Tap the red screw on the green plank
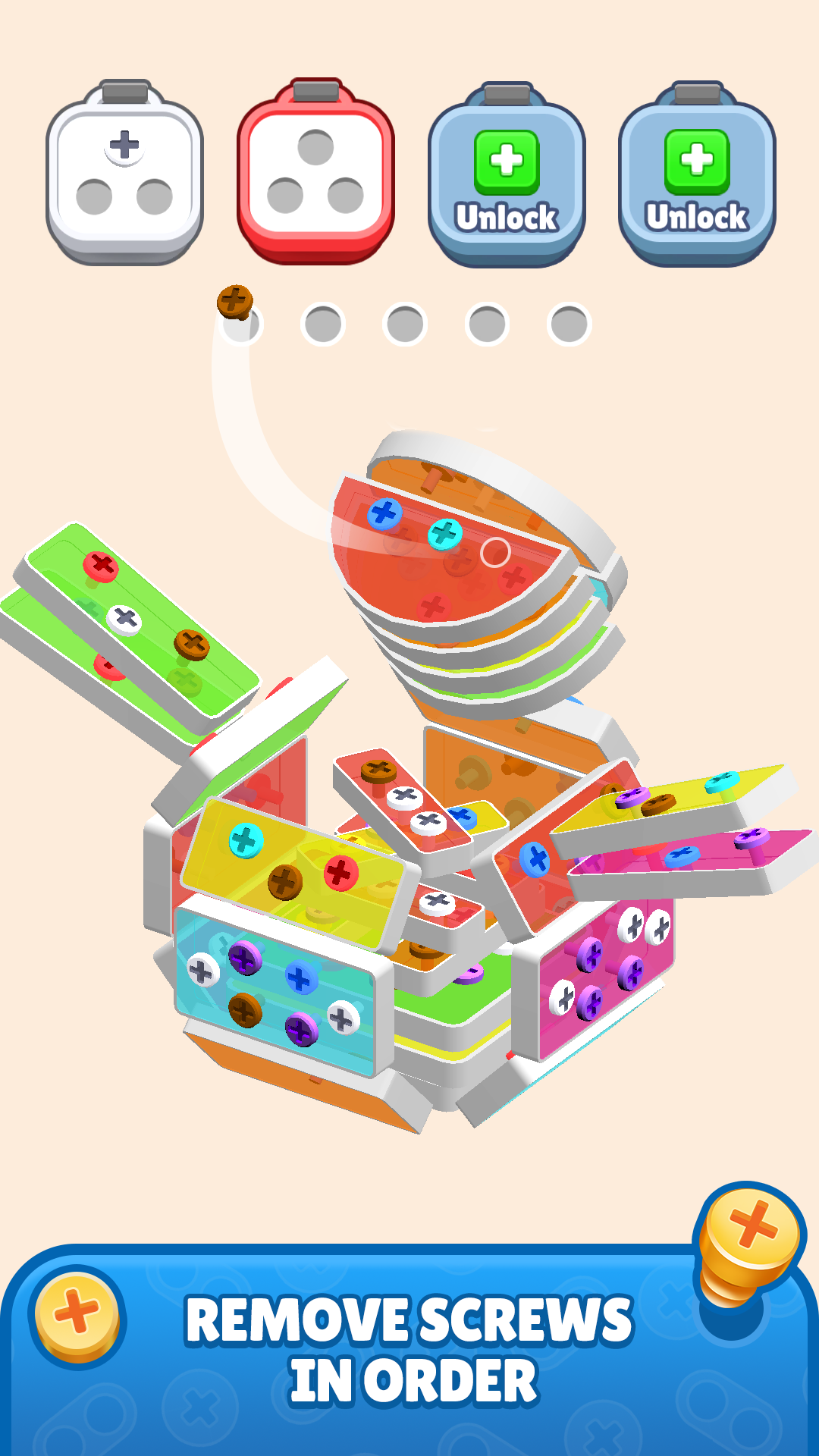The height and width of the screenshot is (1456, 819). point(101,566)
